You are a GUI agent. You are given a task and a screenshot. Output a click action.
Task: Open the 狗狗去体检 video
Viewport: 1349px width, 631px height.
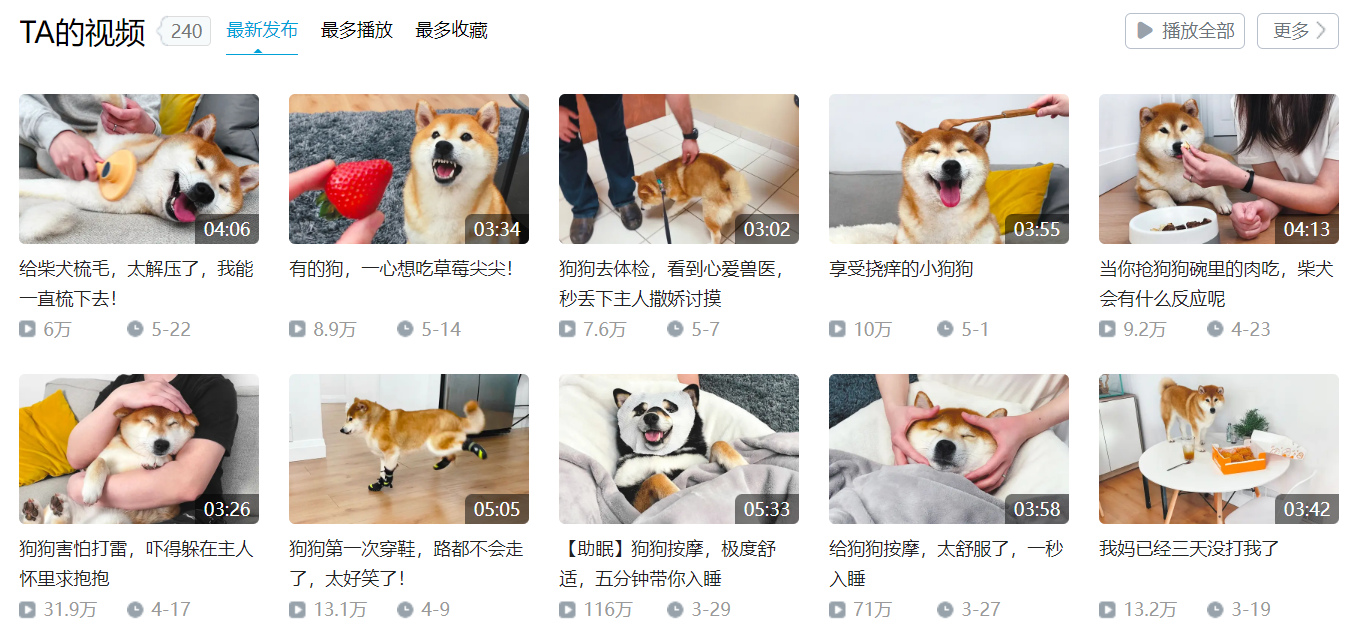coord(679,169)
